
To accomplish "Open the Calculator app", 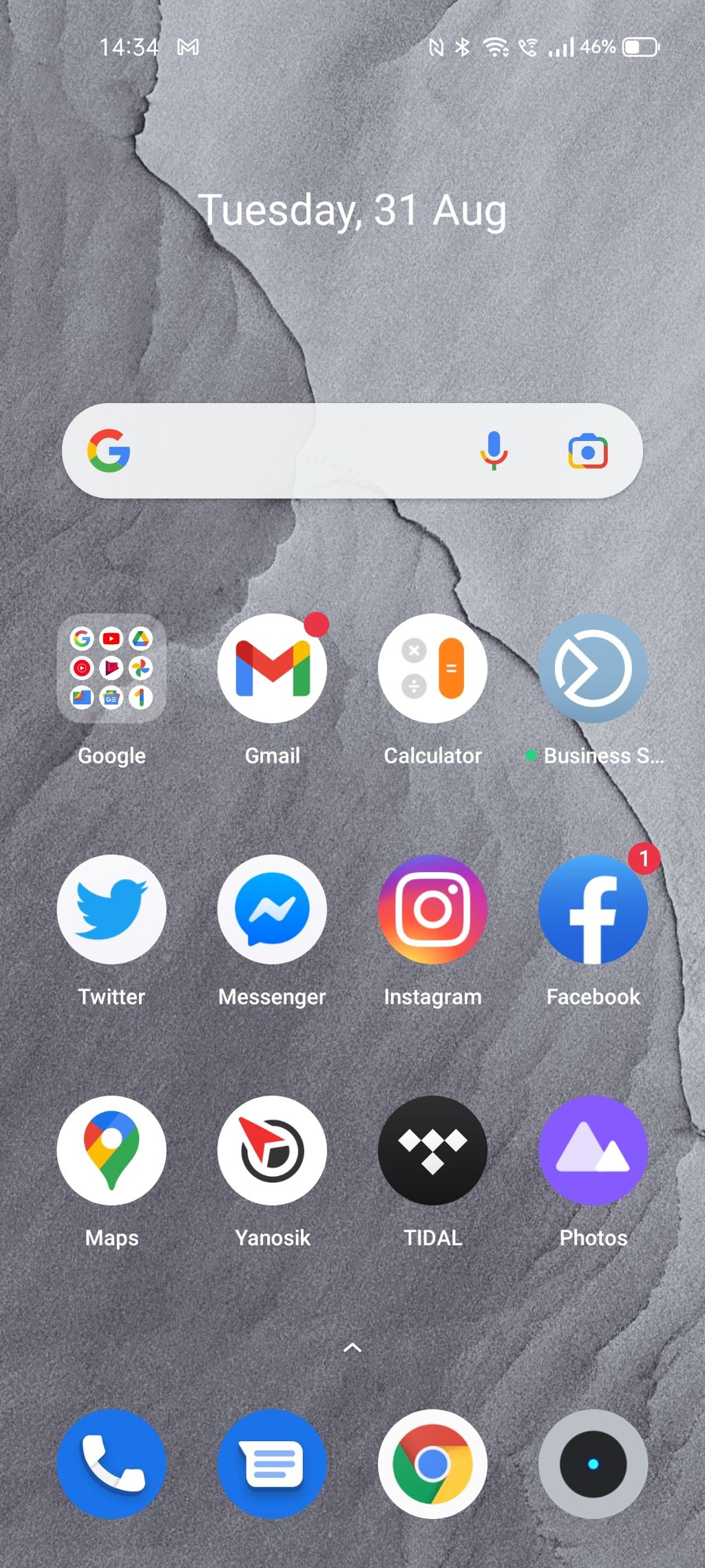I will [x=432, y=668].
